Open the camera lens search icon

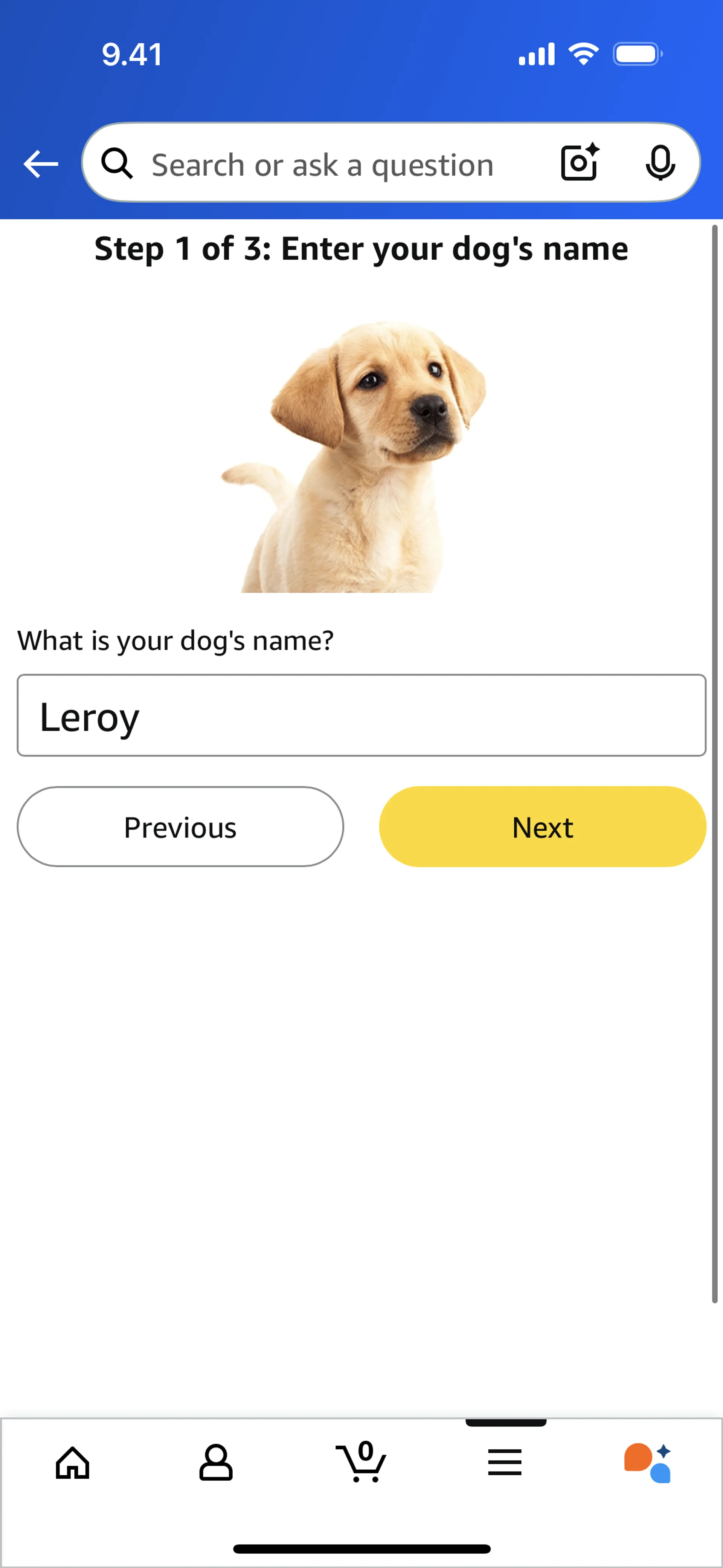click(579, 162)
